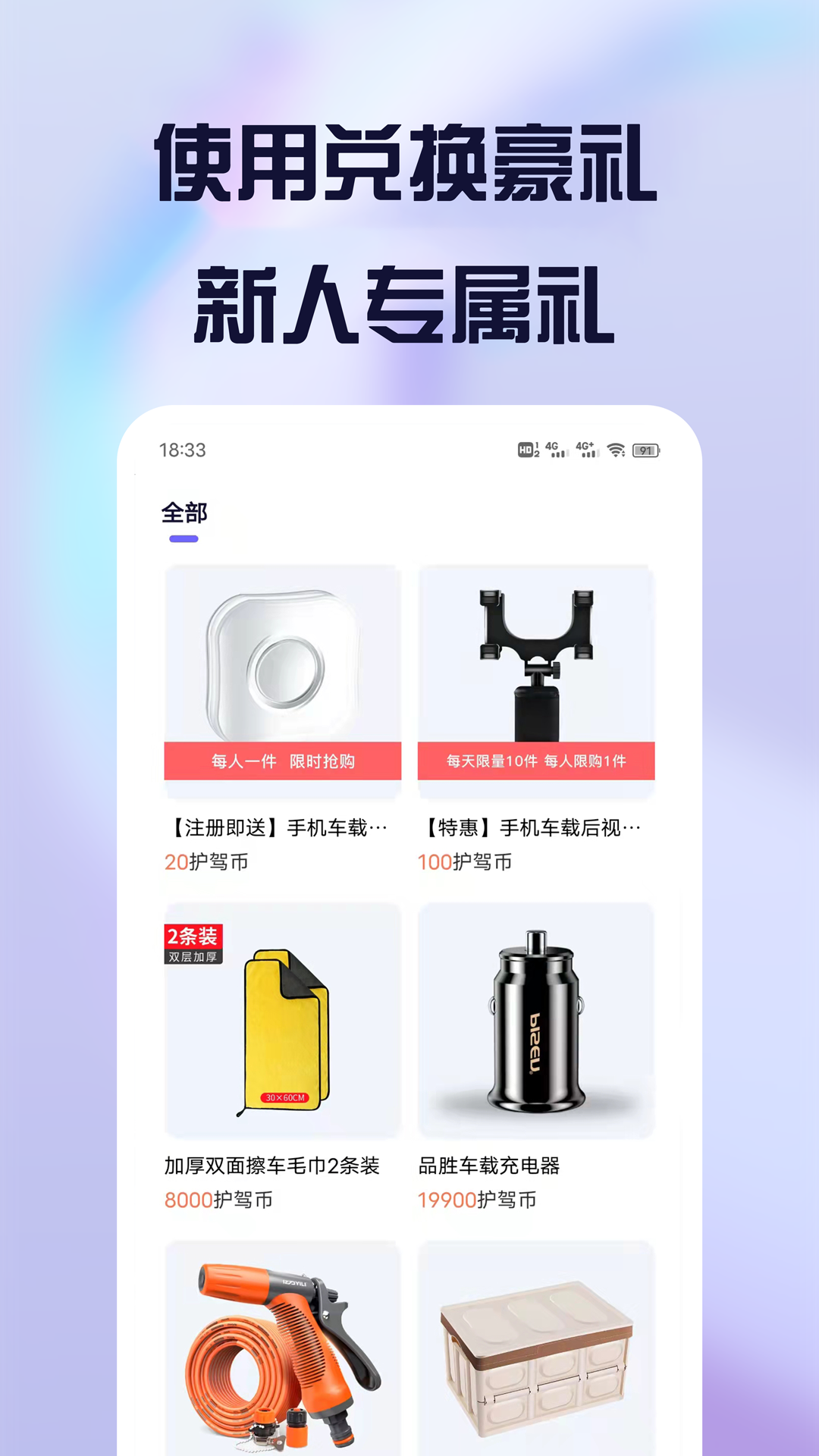Viewport: 819px width, 1456px height.
Task: Tap the beige storage box thumbnail
Action: (535, 1365)
